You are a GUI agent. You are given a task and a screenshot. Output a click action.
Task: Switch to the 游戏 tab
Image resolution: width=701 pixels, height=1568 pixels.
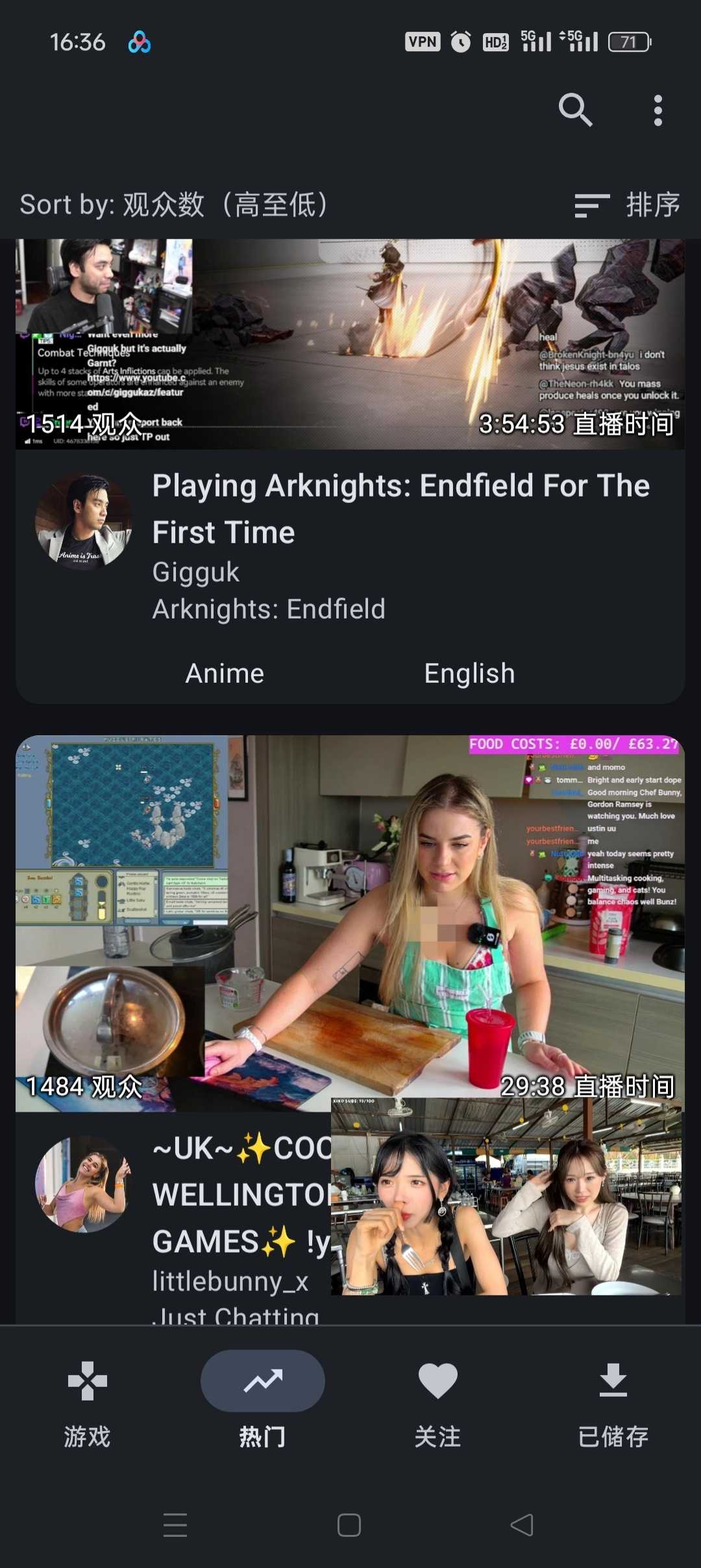[88, 1403]
